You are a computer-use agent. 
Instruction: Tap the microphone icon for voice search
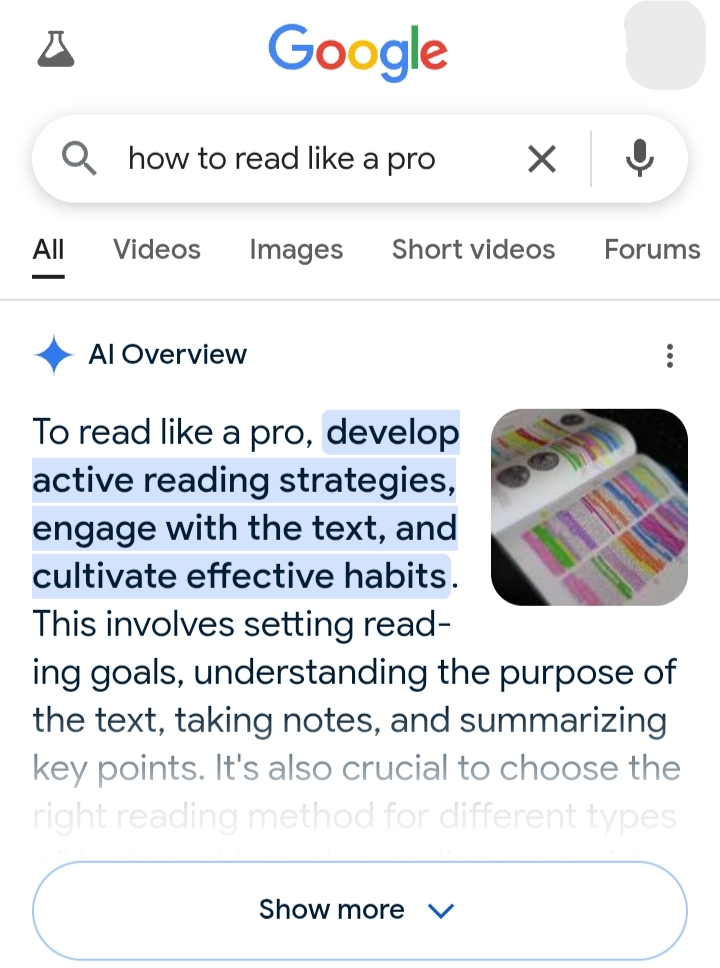point(640,158)
